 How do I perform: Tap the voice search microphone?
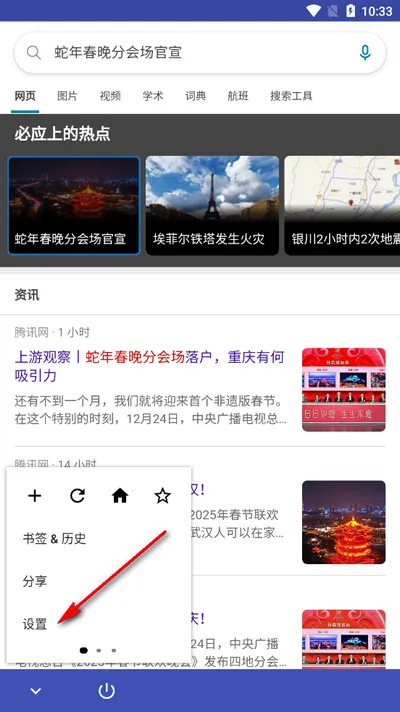pyautogui.click(x=365, y=53)
